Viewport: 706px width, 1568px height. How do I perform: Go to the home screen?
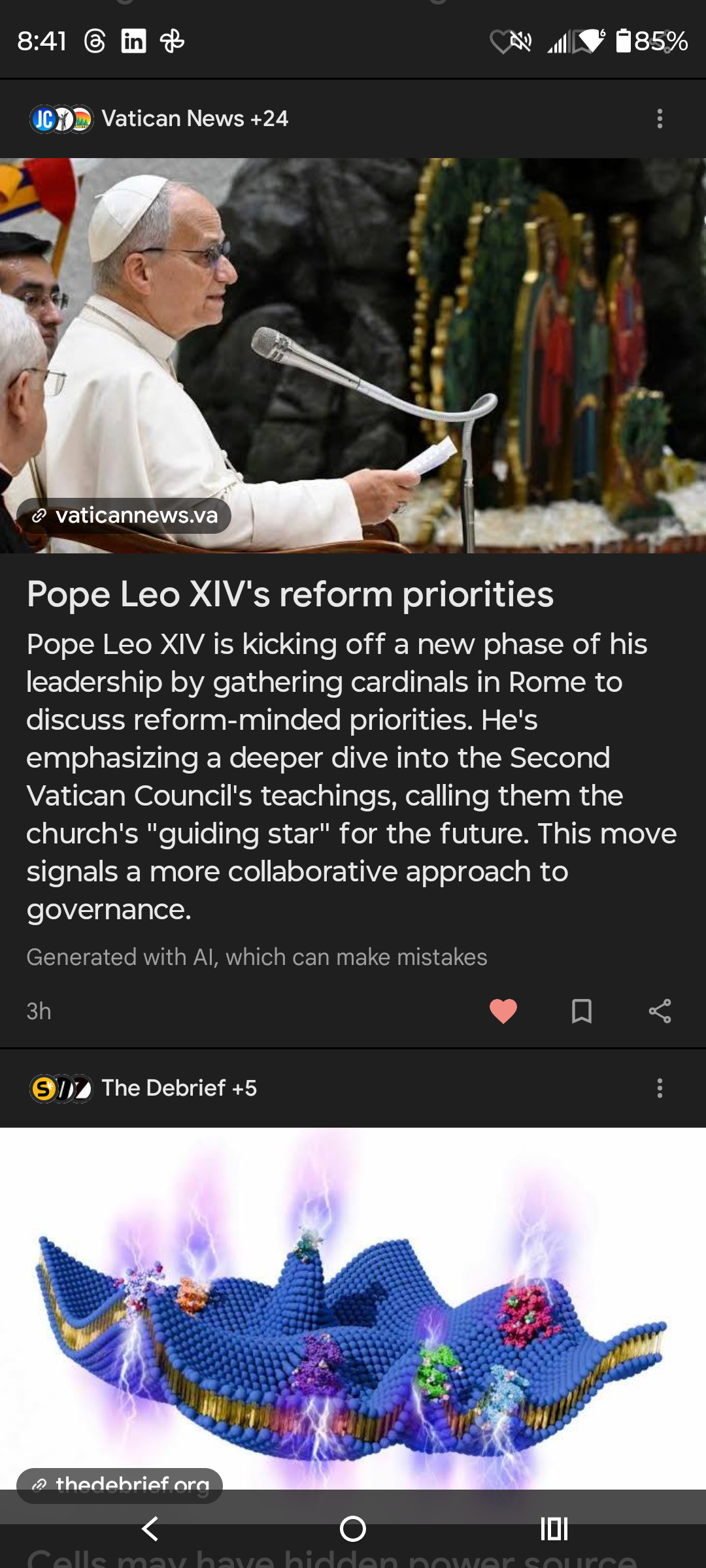click(353, 1529)
